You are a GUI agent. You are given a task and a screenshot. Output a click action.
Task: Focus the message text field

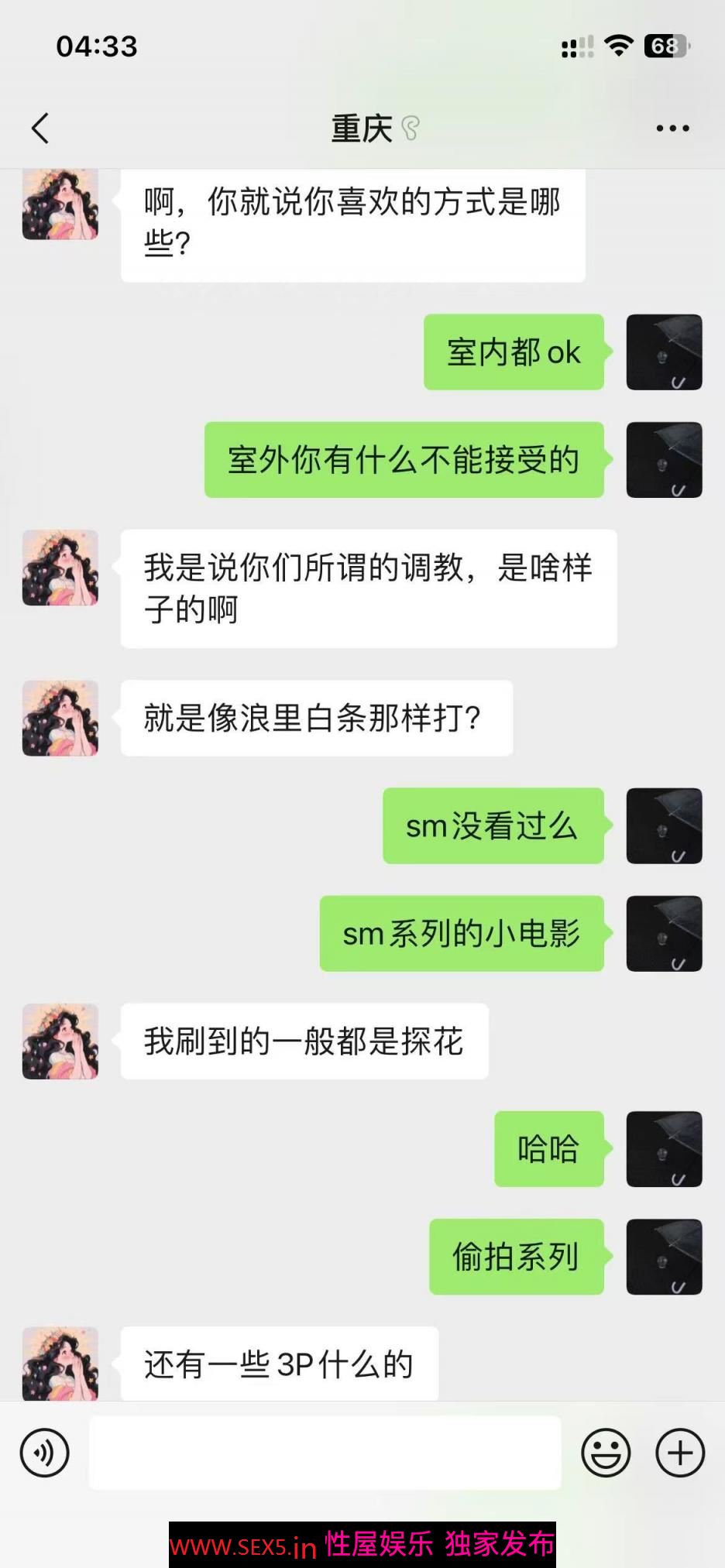pos(325,1453)
